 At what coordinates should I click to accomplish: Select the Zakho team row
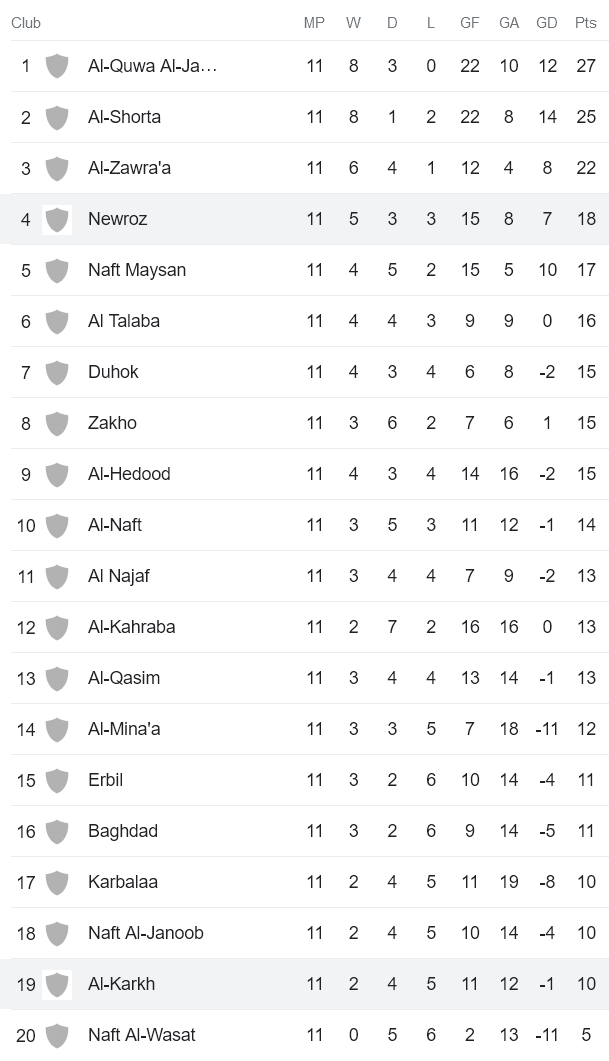tap(112, 423)
